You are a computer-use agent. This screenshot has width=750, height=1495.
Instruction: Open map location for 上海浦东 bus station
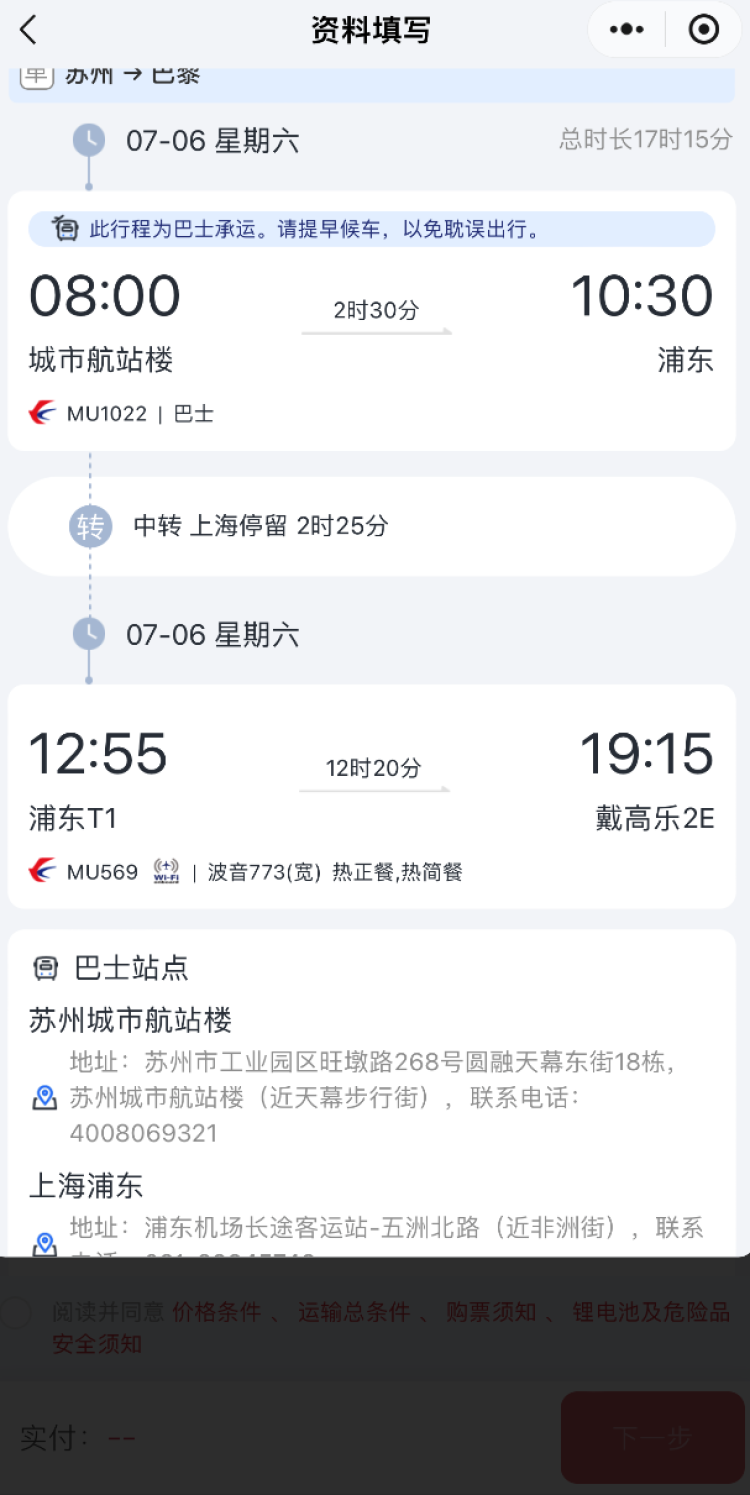44,1244
